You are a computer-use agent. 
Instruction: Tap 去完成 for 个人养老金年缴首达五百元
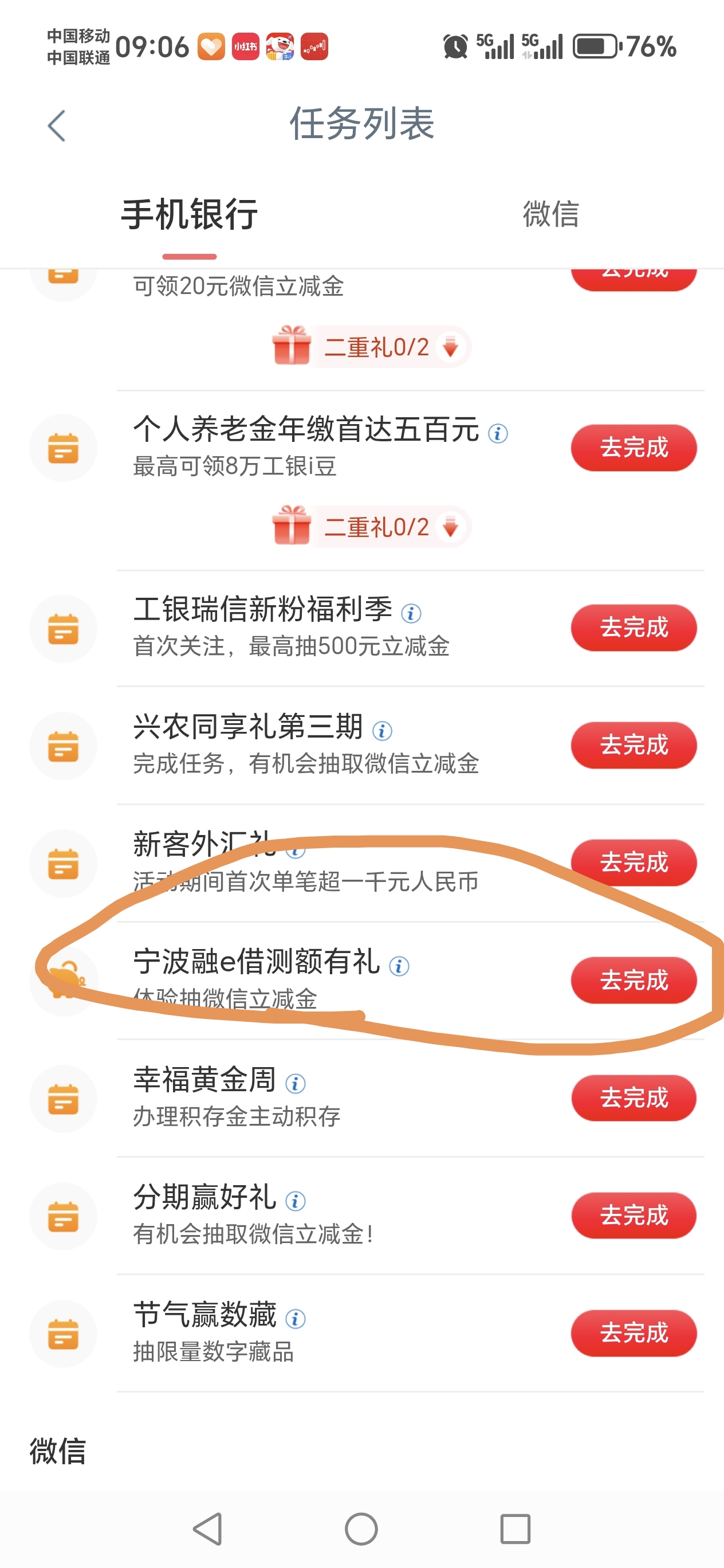[x=634, y=448]
